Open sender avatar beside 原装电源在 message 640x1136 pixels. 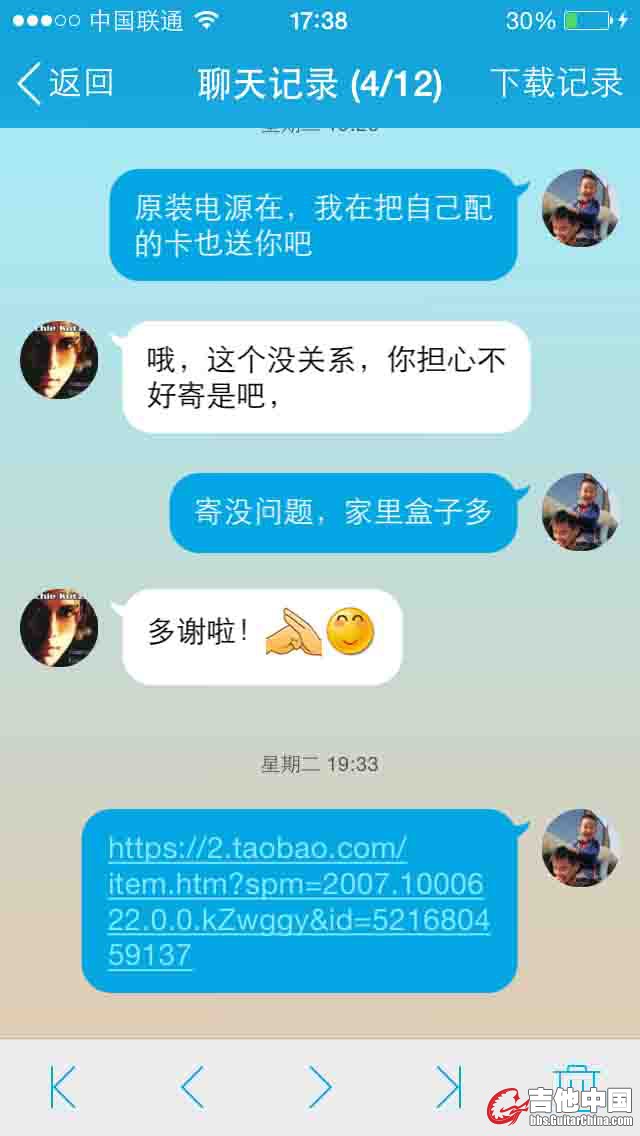(x=580, y=208)
